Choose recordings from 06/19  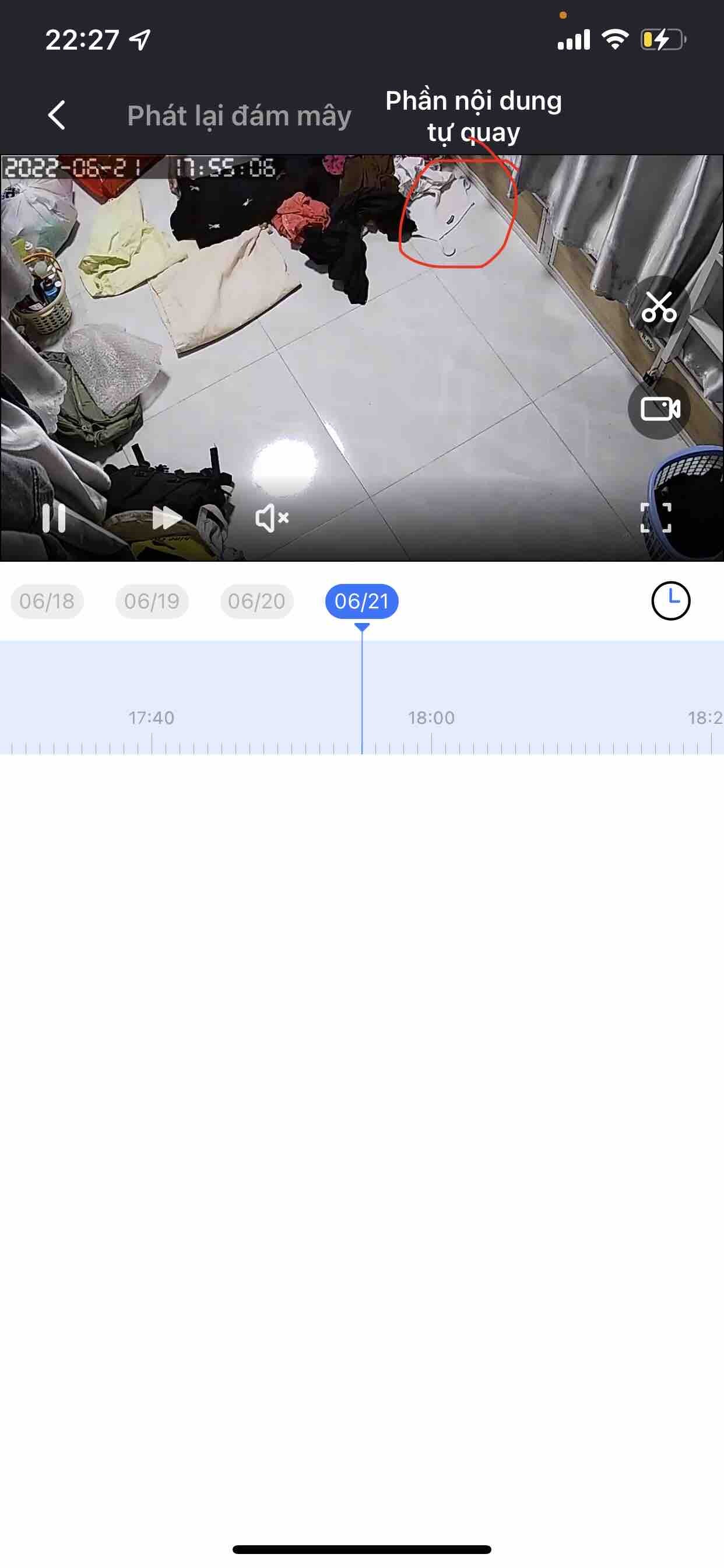(x=152, y=601)
